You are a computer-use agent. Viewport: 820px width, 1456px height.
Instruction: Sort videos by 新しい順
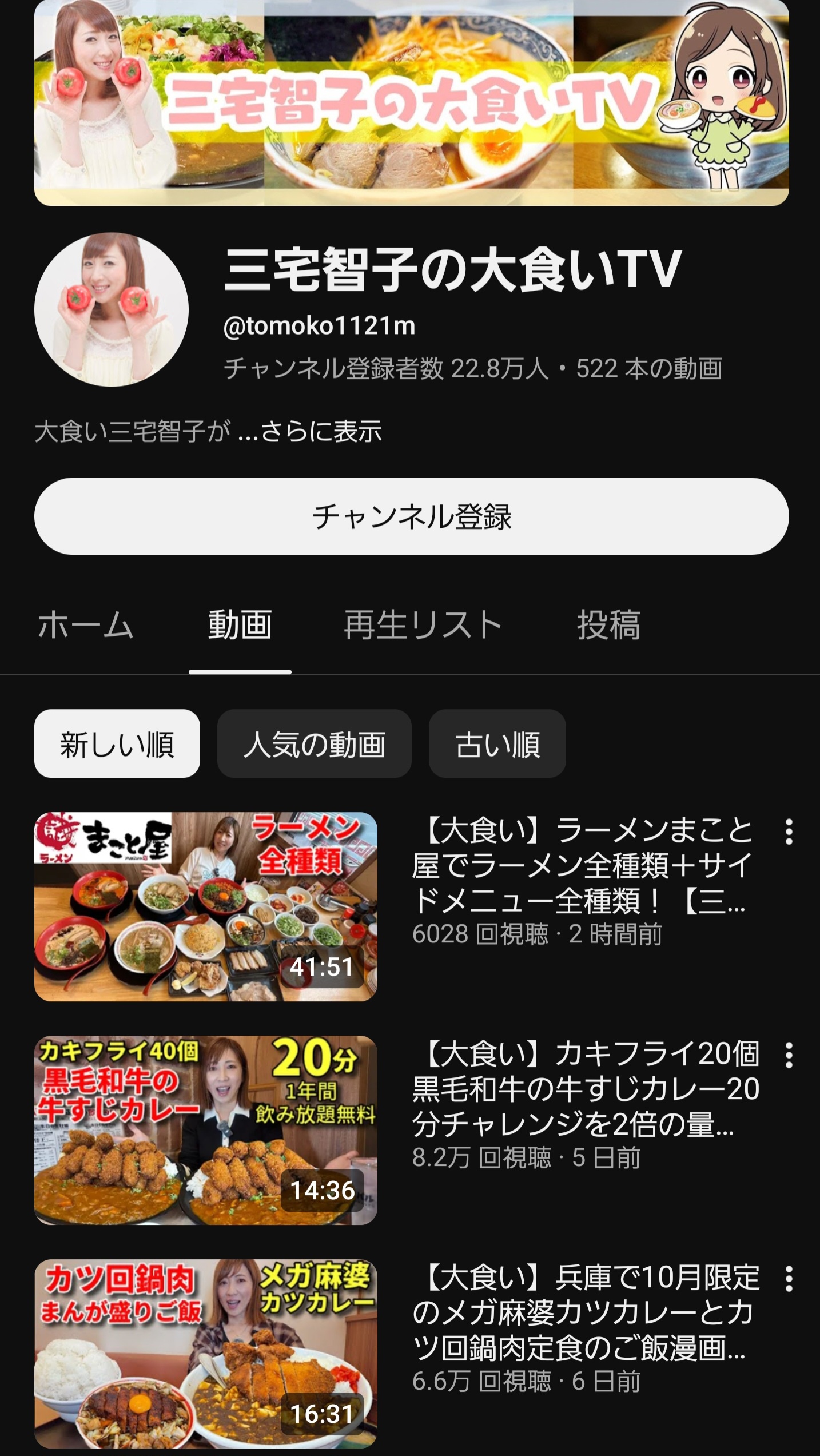[117, 743]
